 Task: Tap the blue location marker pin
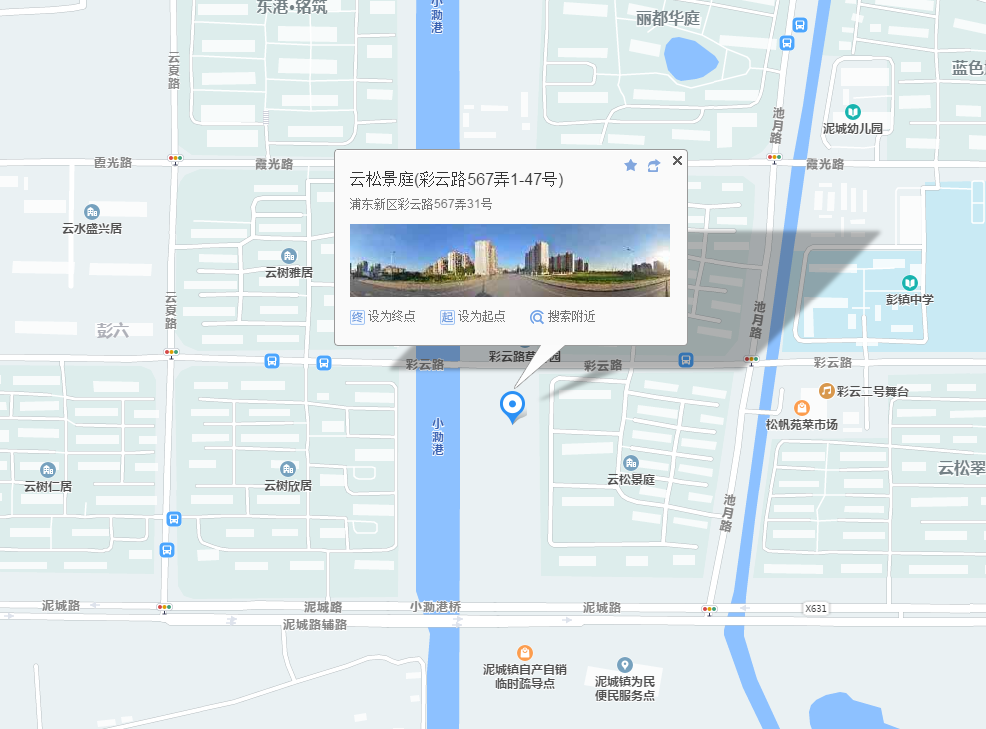[512, 405]
